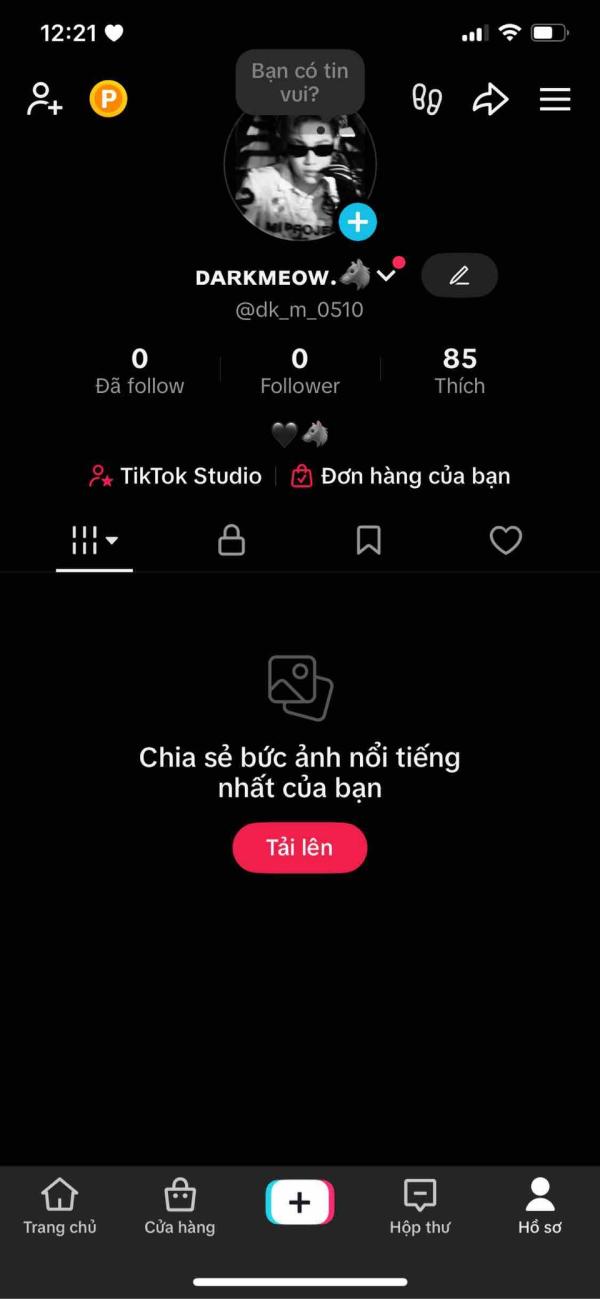Tap the orange coin icon
The width and height of the screenshot is (600, 1299).
click(108, 99)
